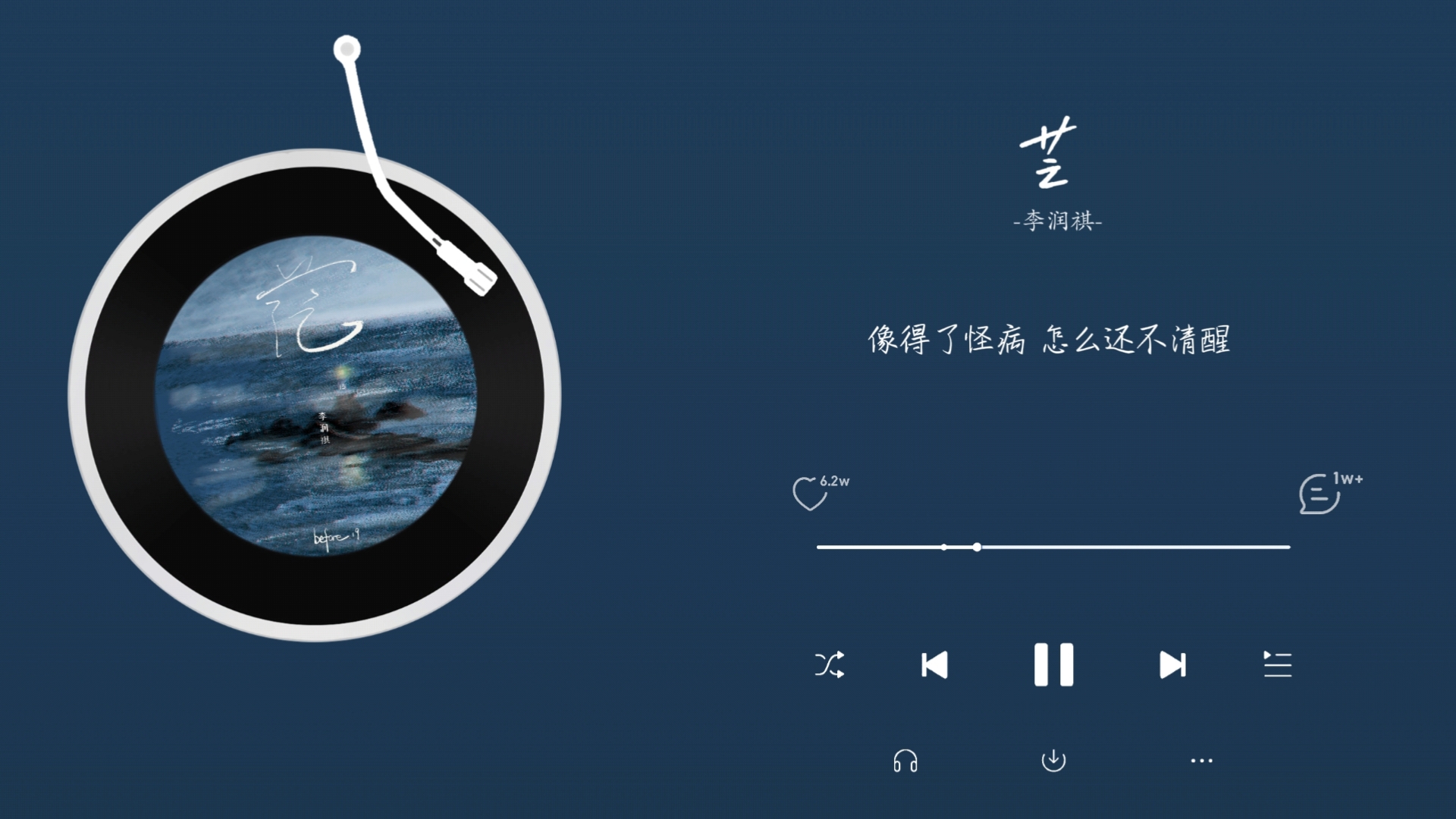Screen dimensions: 1456x819
Task: Skip to the next track
Action: click(1172, 665)
